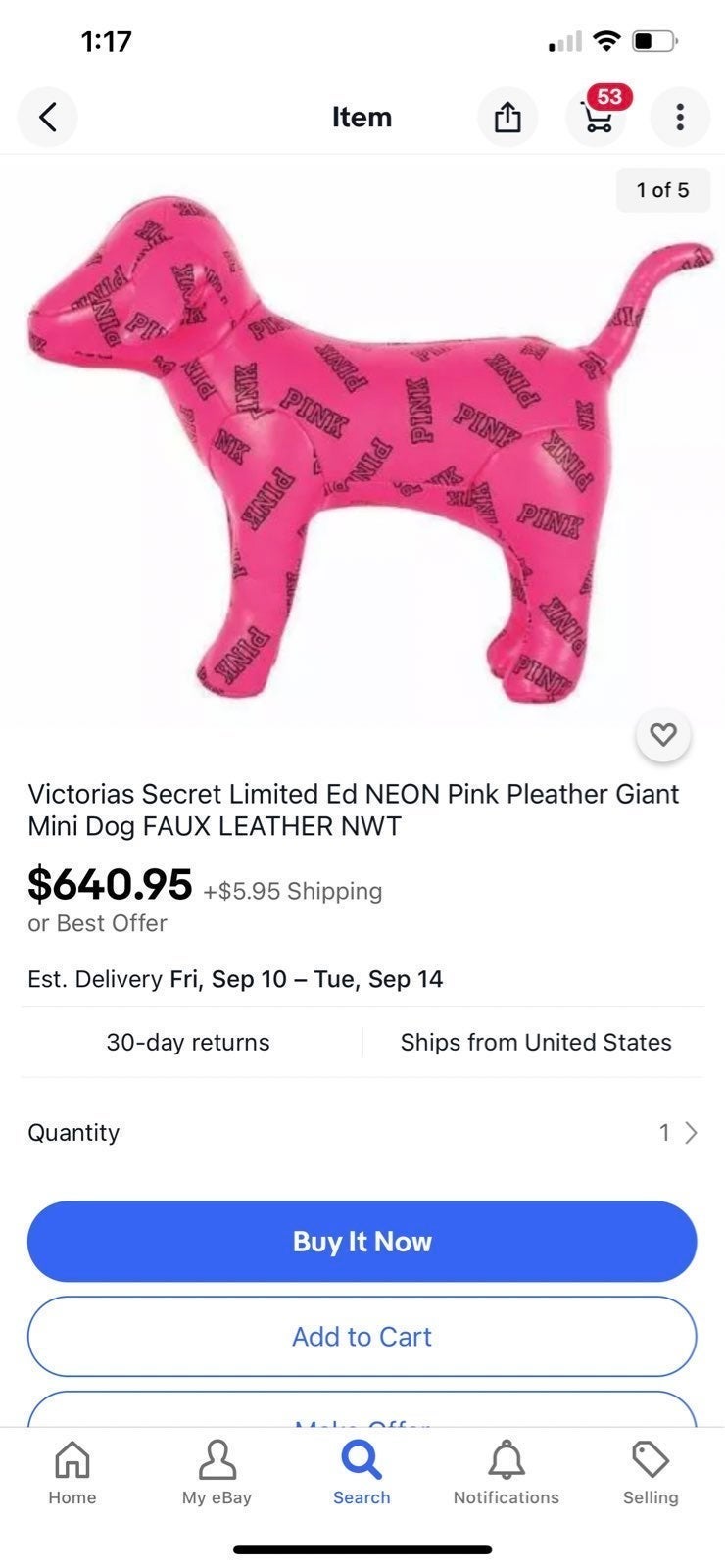
Task: Change the quantity selection
Action: (x=362, y=1132)
